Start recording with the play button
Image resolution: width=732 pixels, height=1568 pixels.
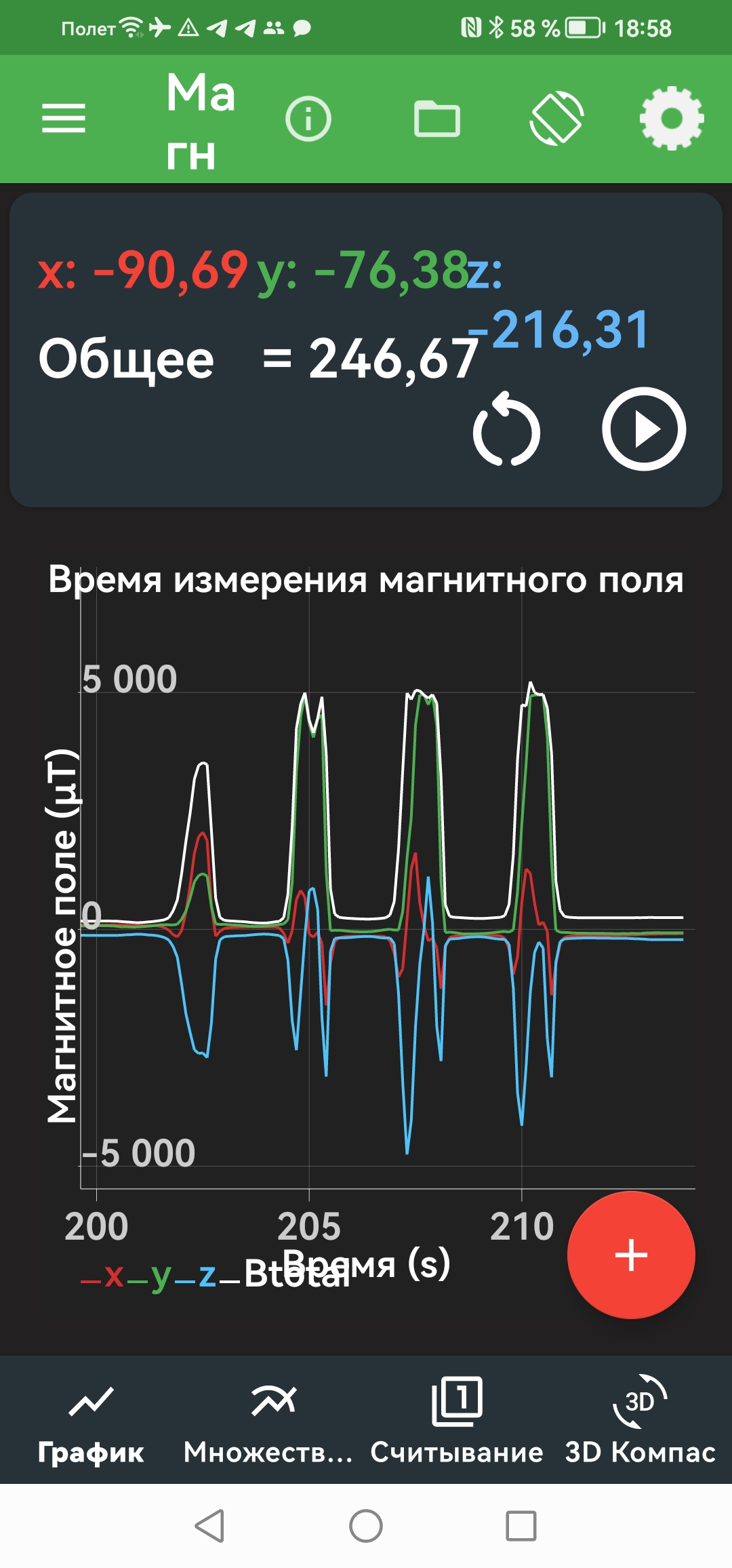click(x=644, y=429)
